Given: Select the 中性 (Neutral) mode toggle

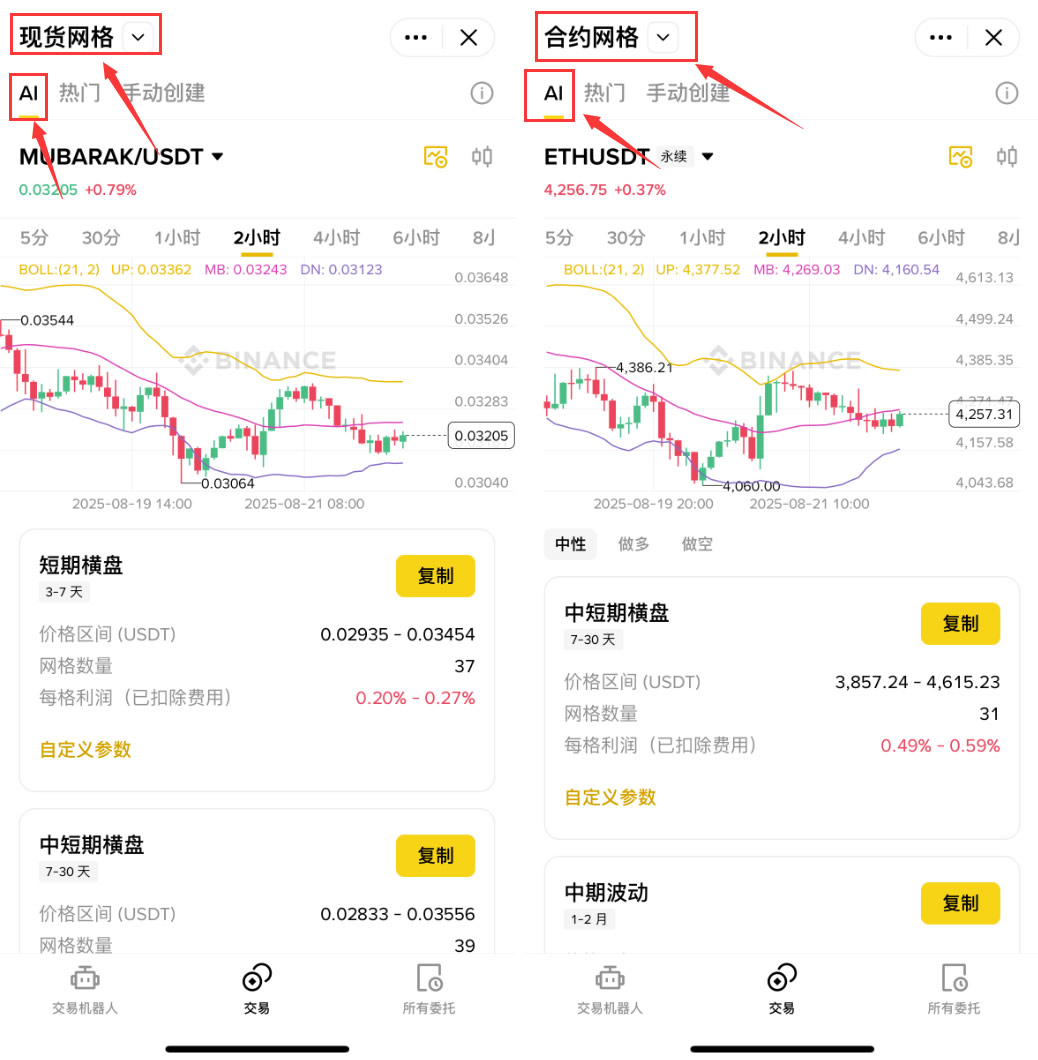Looking at the screenshot, I should point(570,544).
